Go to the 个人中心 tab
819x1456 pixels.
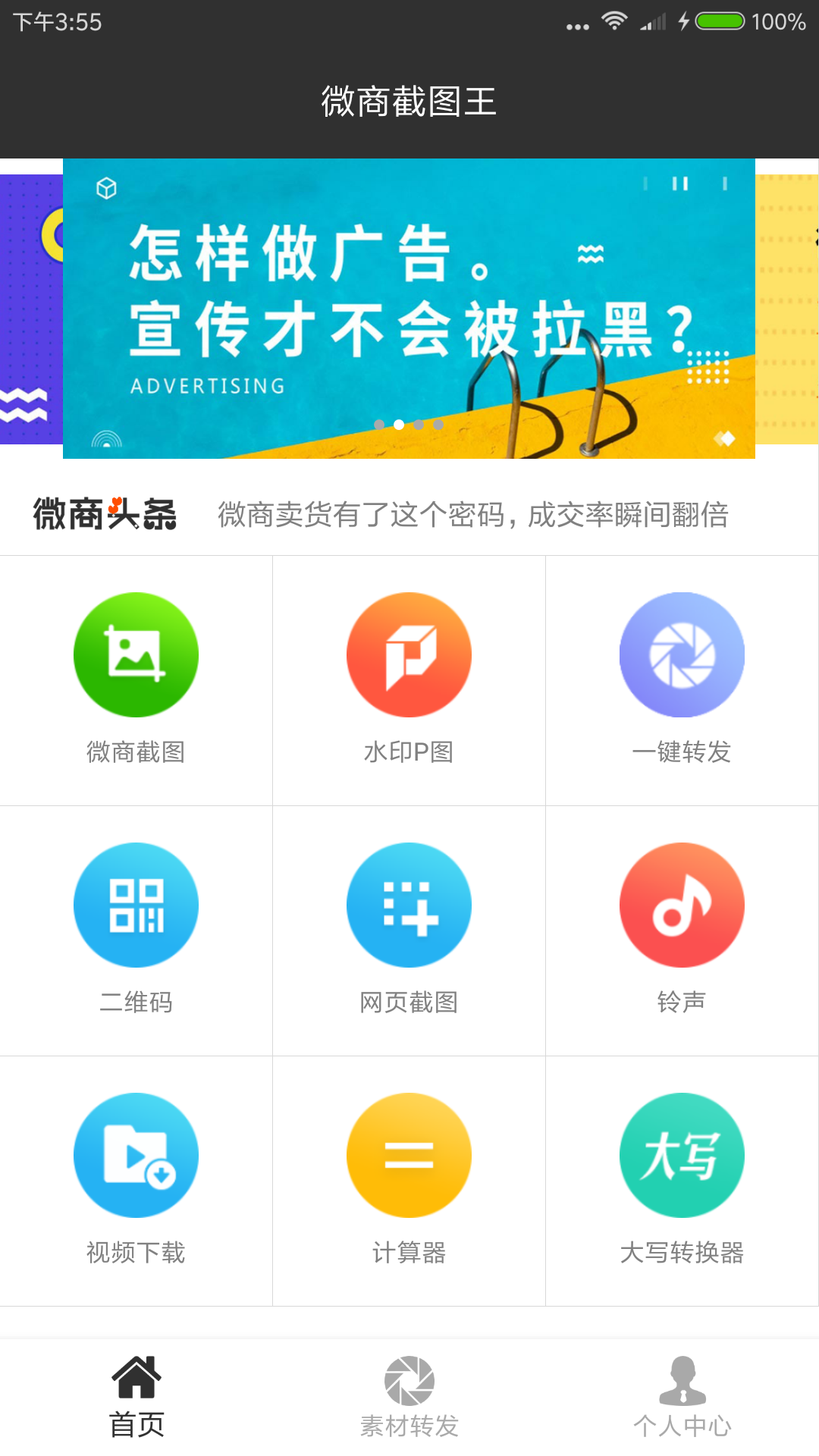[682, 1397]
